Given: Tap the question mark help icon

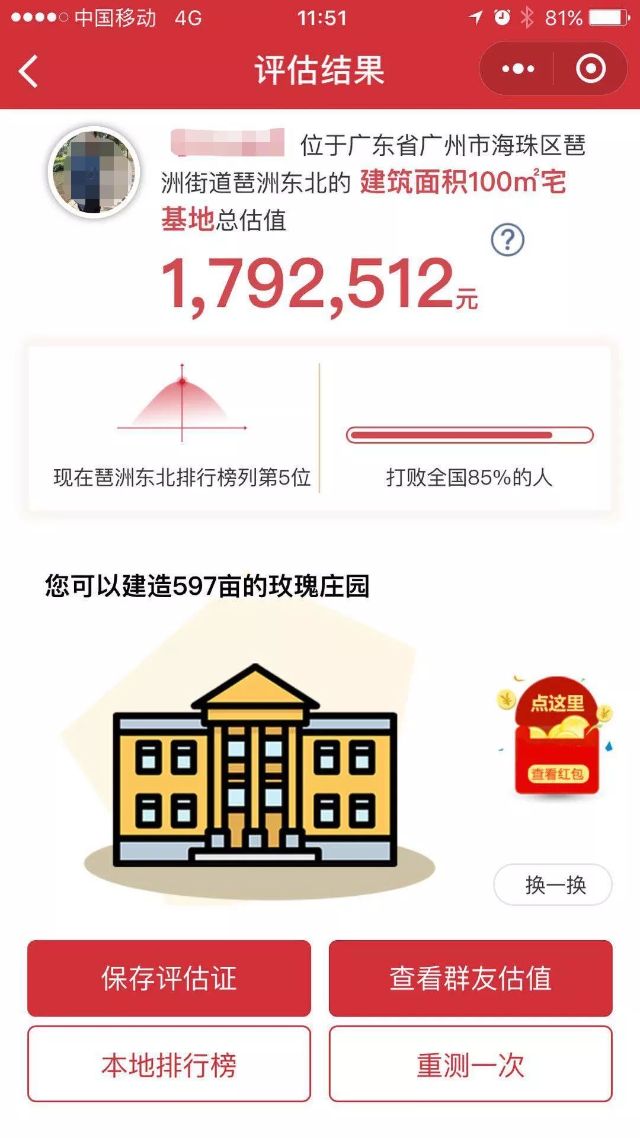Looking at the screenshot, I should (x=508, y=240).
